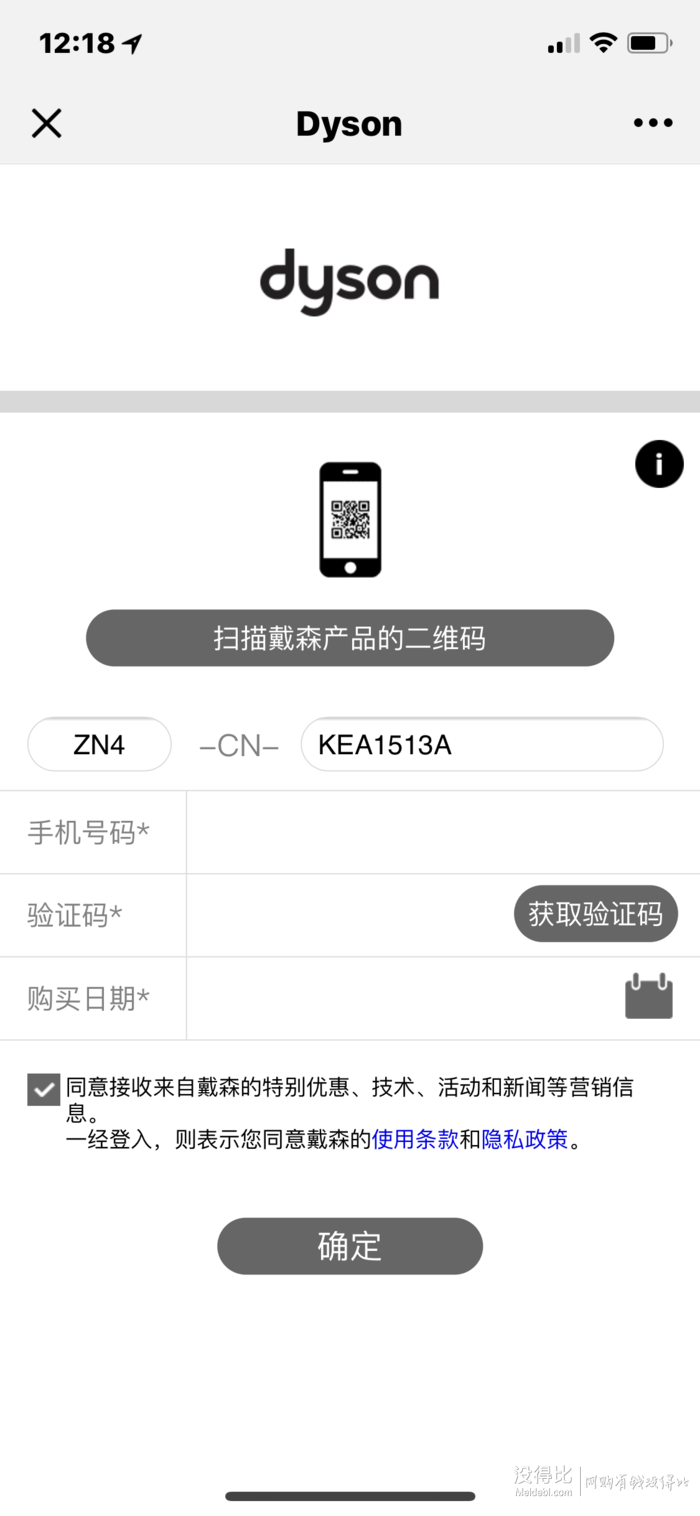Close the Dyson page with X

point(46,123)
